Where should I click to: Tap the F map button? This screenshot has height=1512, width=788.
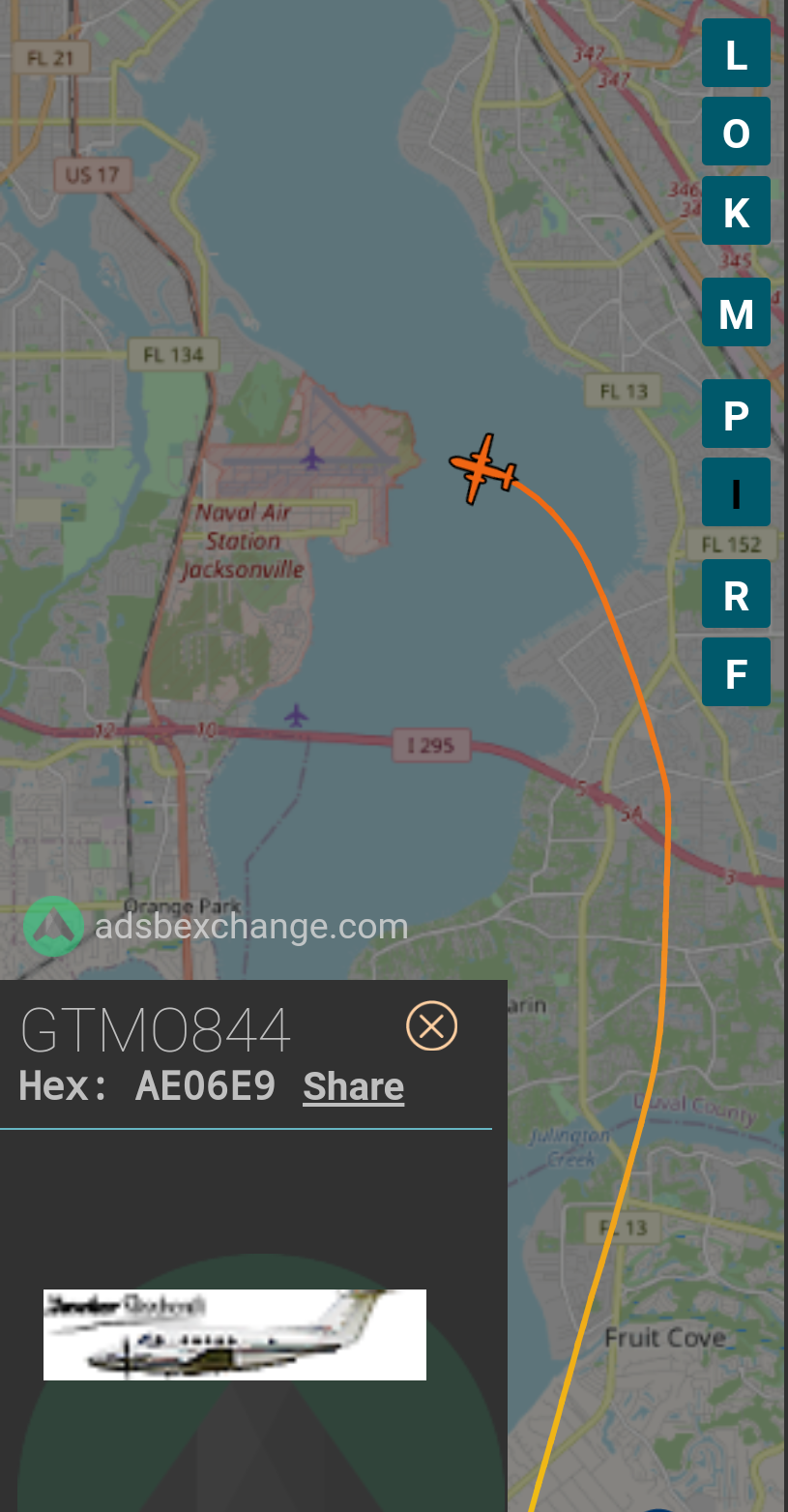coord(736,672)
